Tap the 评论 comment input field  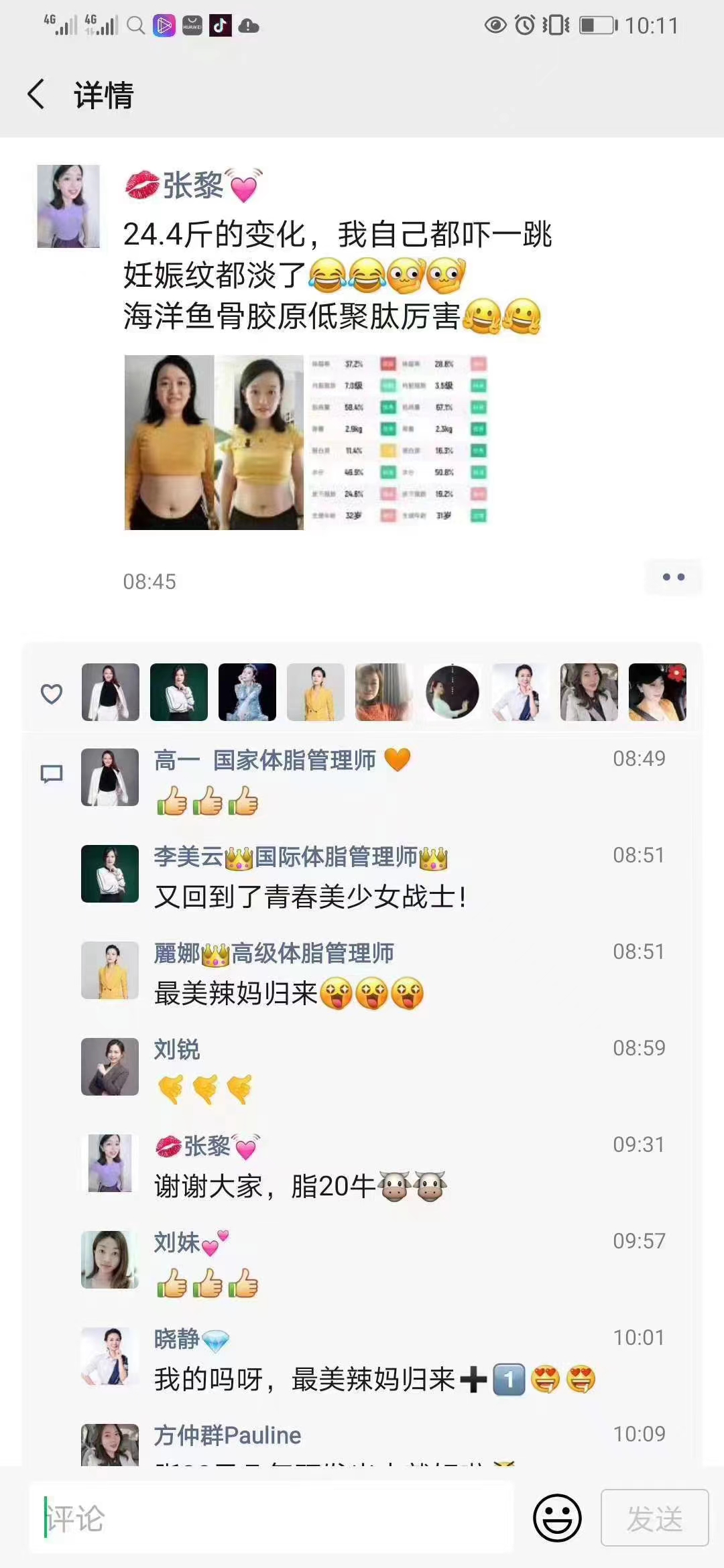[x=271, y=1518]
